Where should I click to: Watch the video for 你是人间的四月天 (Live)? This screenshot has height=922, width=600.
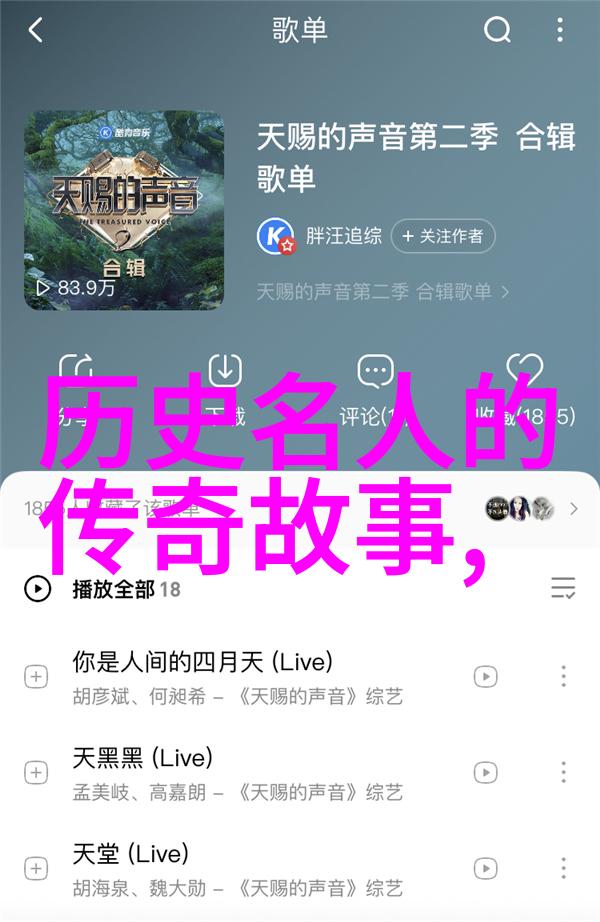tap(486, 677)
